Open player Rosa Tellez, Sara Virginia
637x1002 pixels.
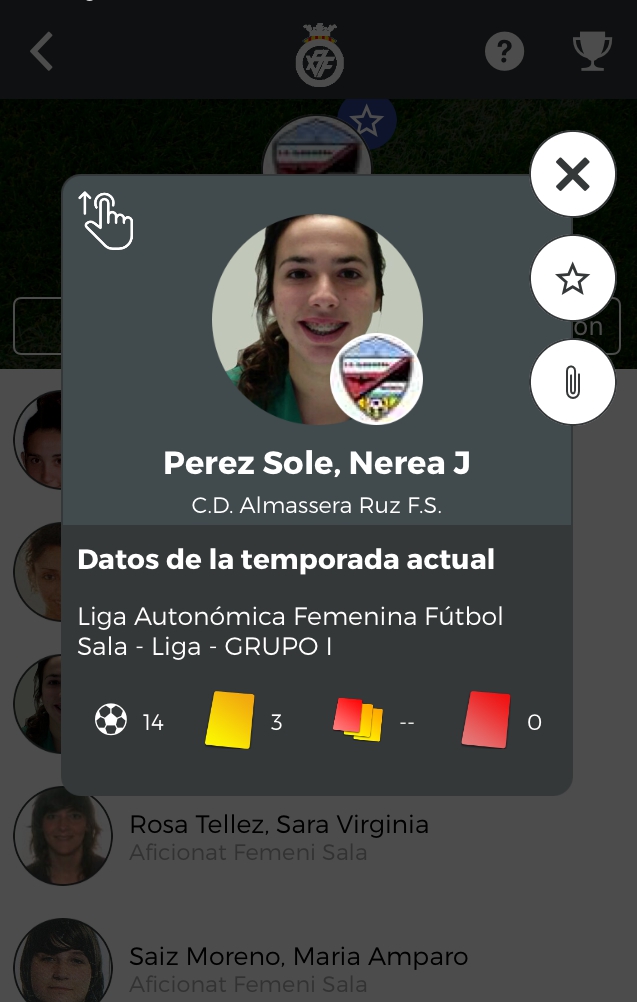[278, 836]
